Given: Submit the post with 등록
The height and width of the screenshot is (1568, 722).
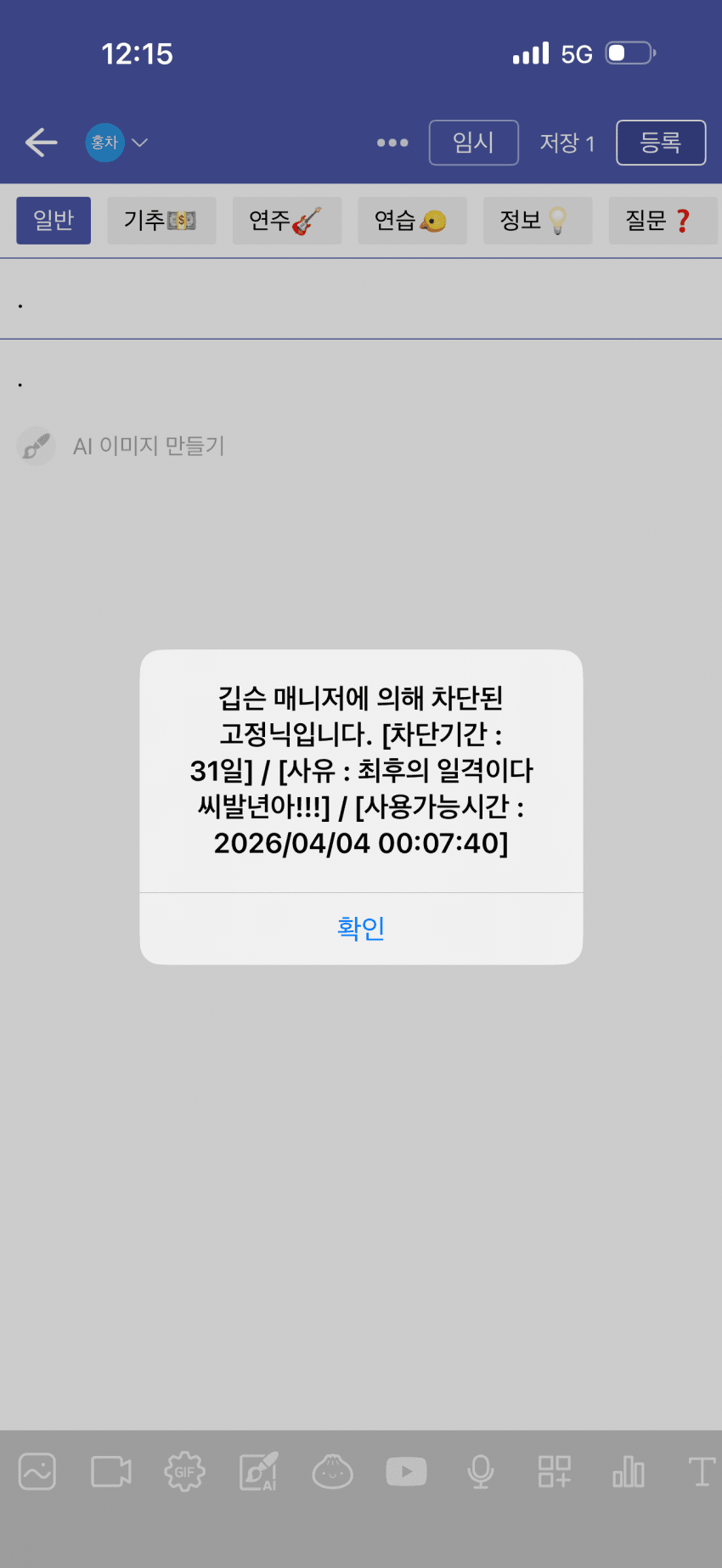Looking at the screenshot, I should coord(660,143).
